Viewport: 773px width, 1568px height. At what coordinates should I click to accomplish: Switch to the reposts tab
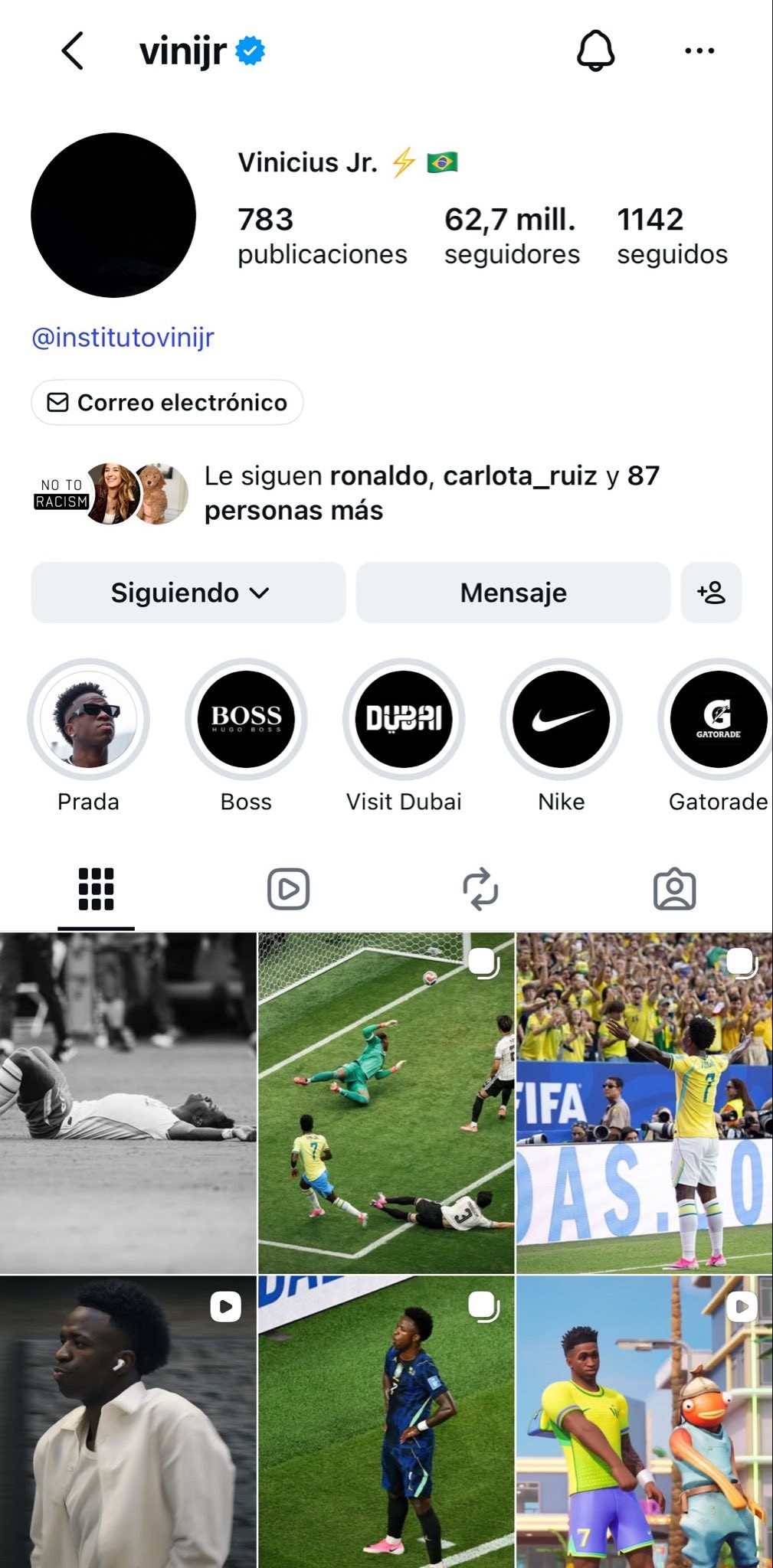tap(480, 889)
